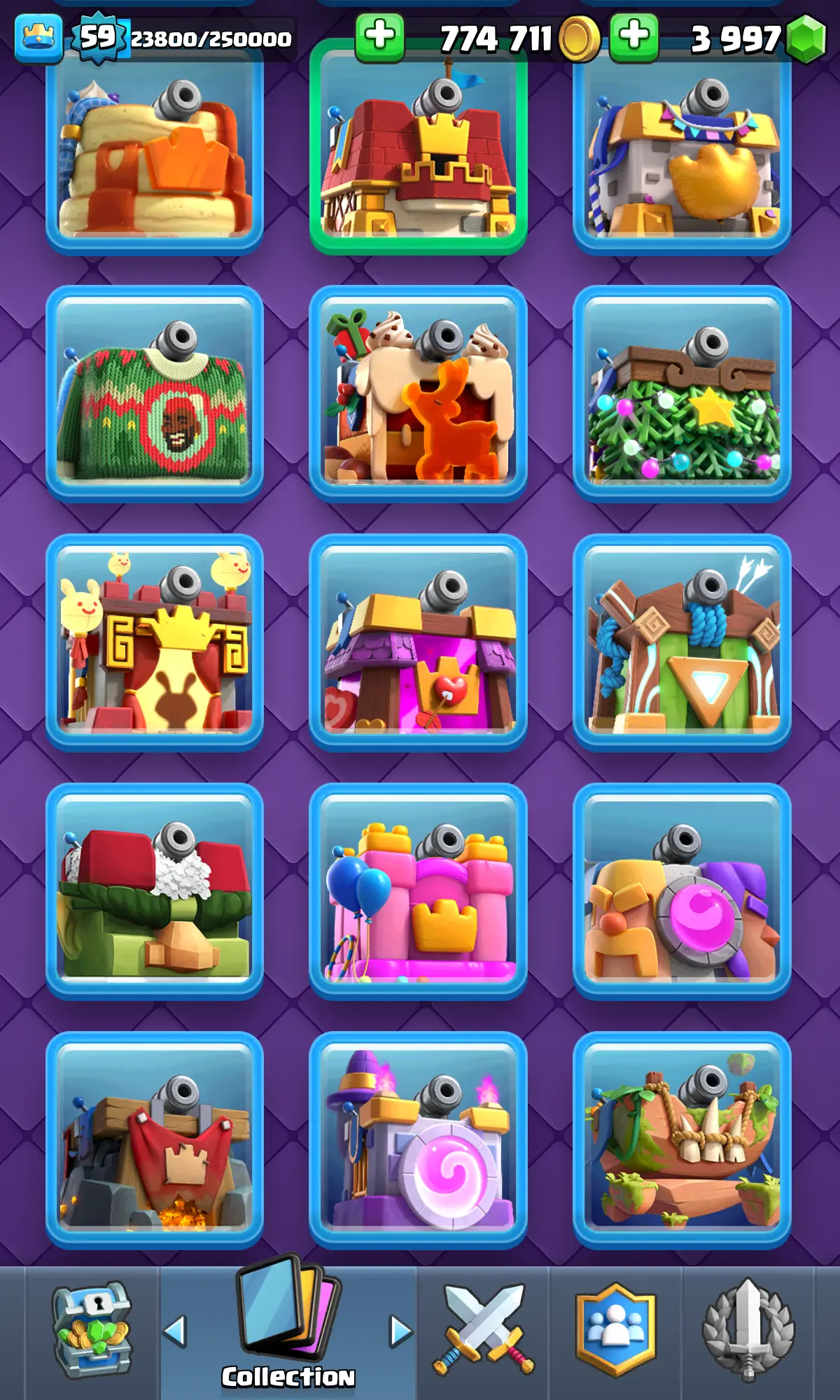Viewport: 840px width, 1400px height.
Task: Choose the green Christmas sweater tower skin
Action: point(155,394)
